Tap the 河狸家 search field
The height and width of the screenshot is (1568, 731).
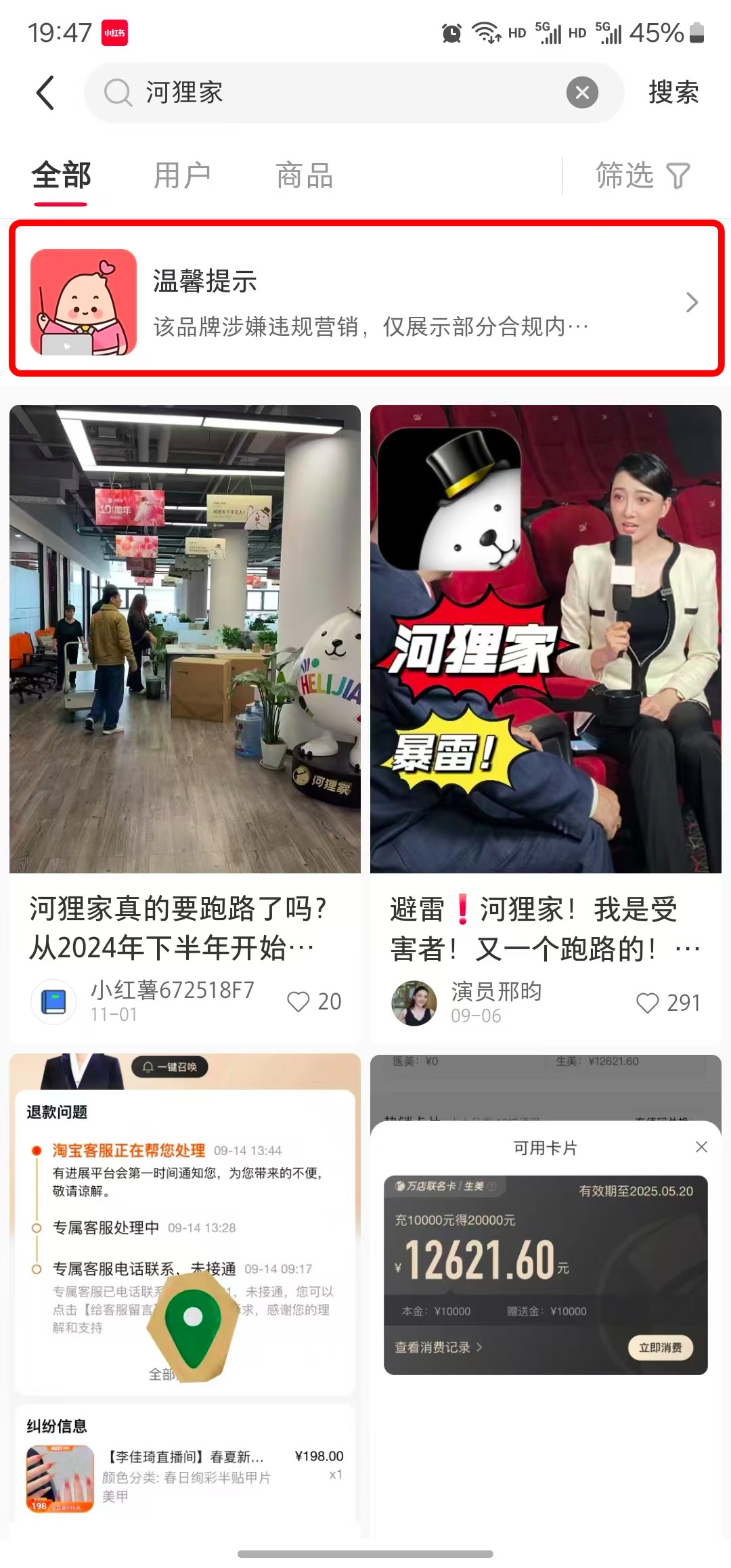point(338,93)
